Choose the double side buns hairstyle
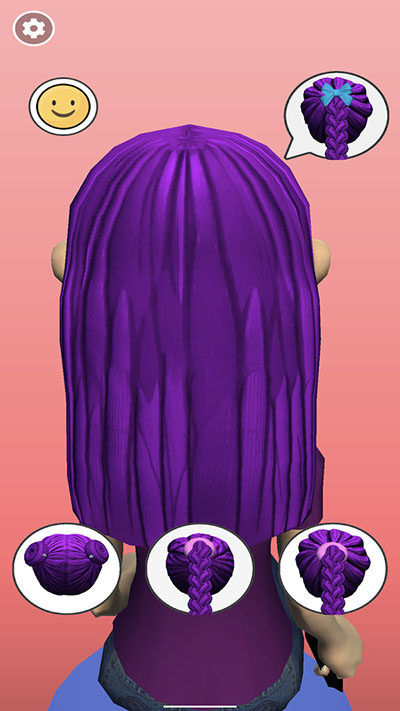 click(x=67, y=569)
